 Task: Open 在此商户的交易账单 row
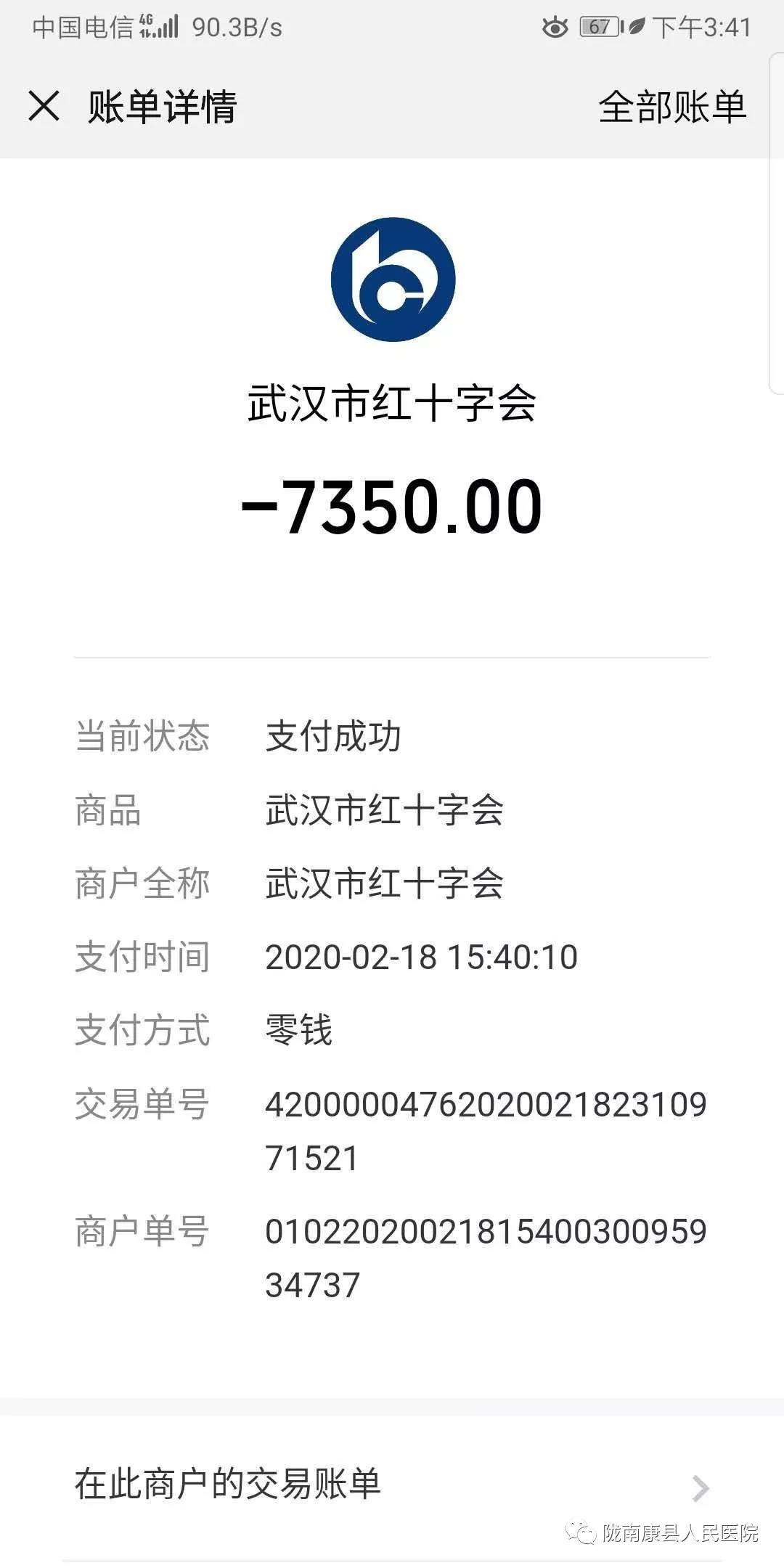(392, 1485)
